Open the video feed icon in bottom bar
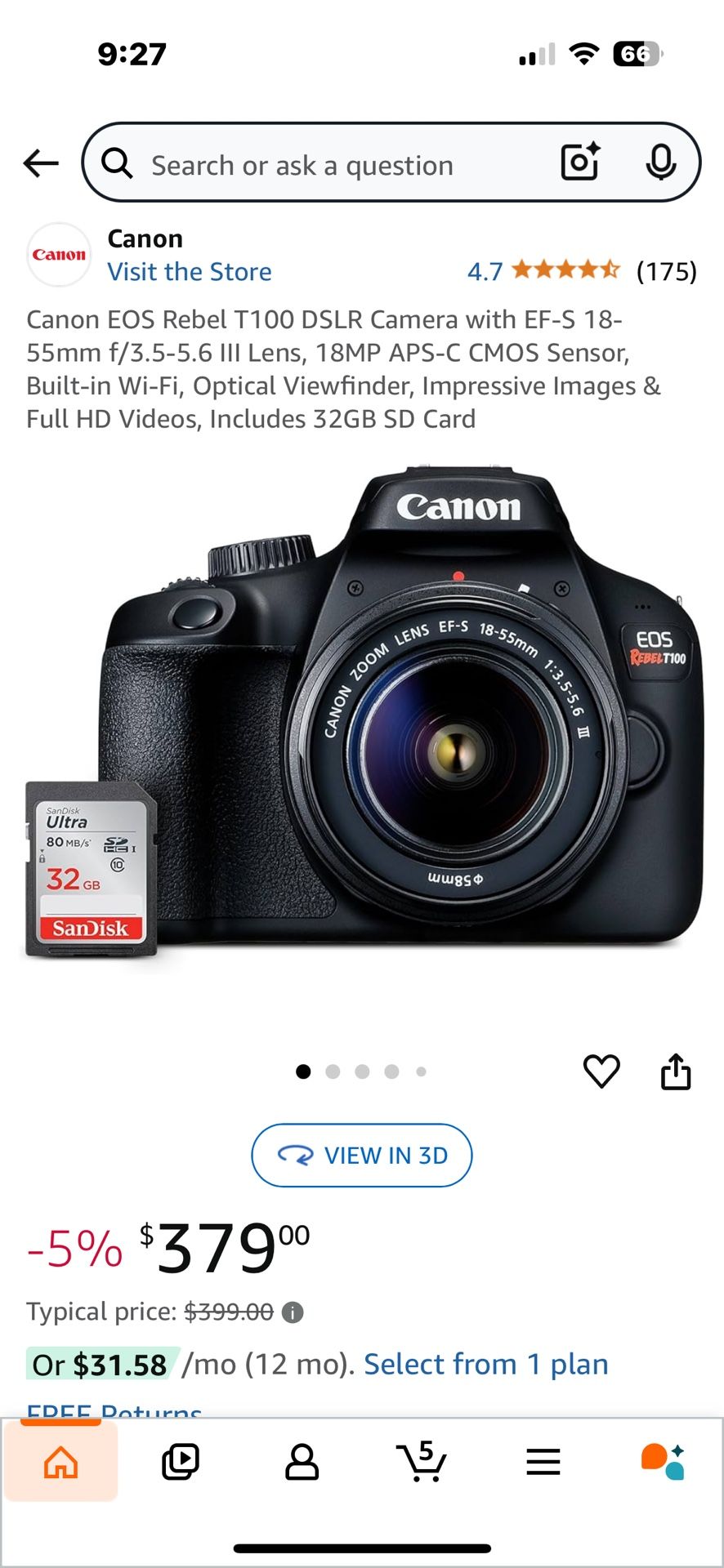 (x=181, y=1462)
